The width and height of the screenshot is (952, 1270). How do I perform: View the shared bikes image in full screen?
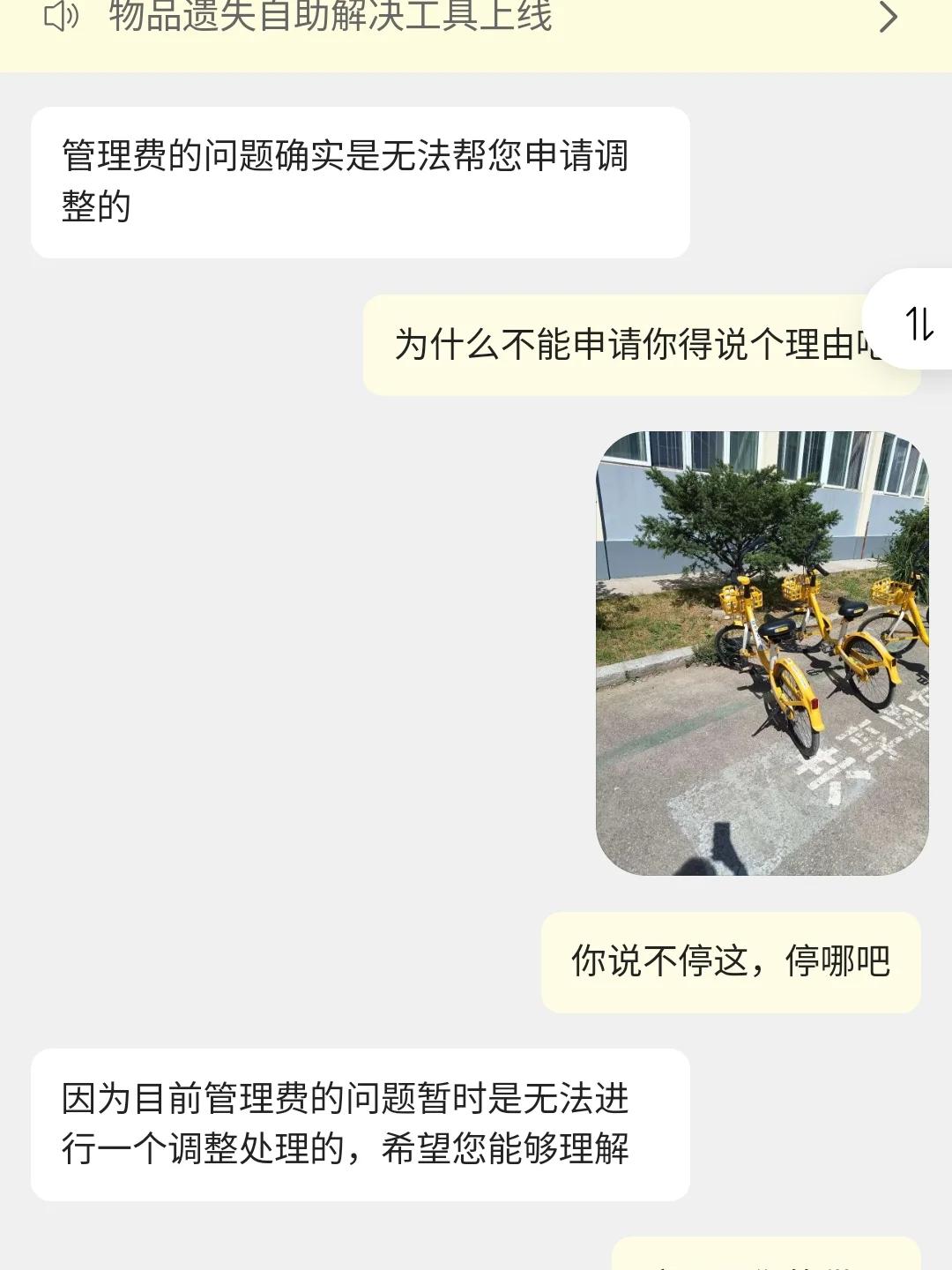tap(758, 653)
